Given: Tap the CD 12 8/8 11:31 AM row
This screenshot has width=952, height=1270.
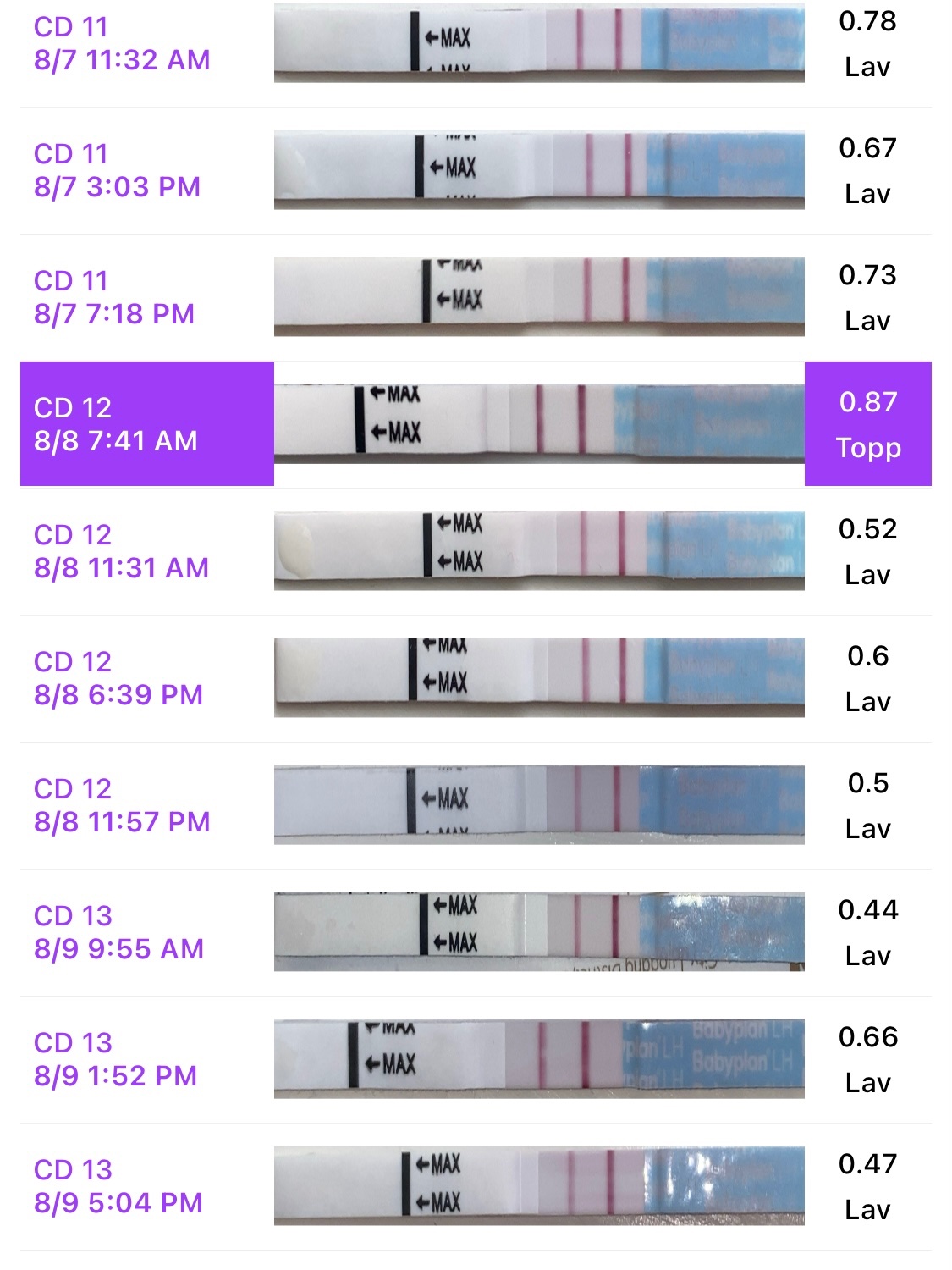Looking at the screenshot, I should tap(121, 552).
